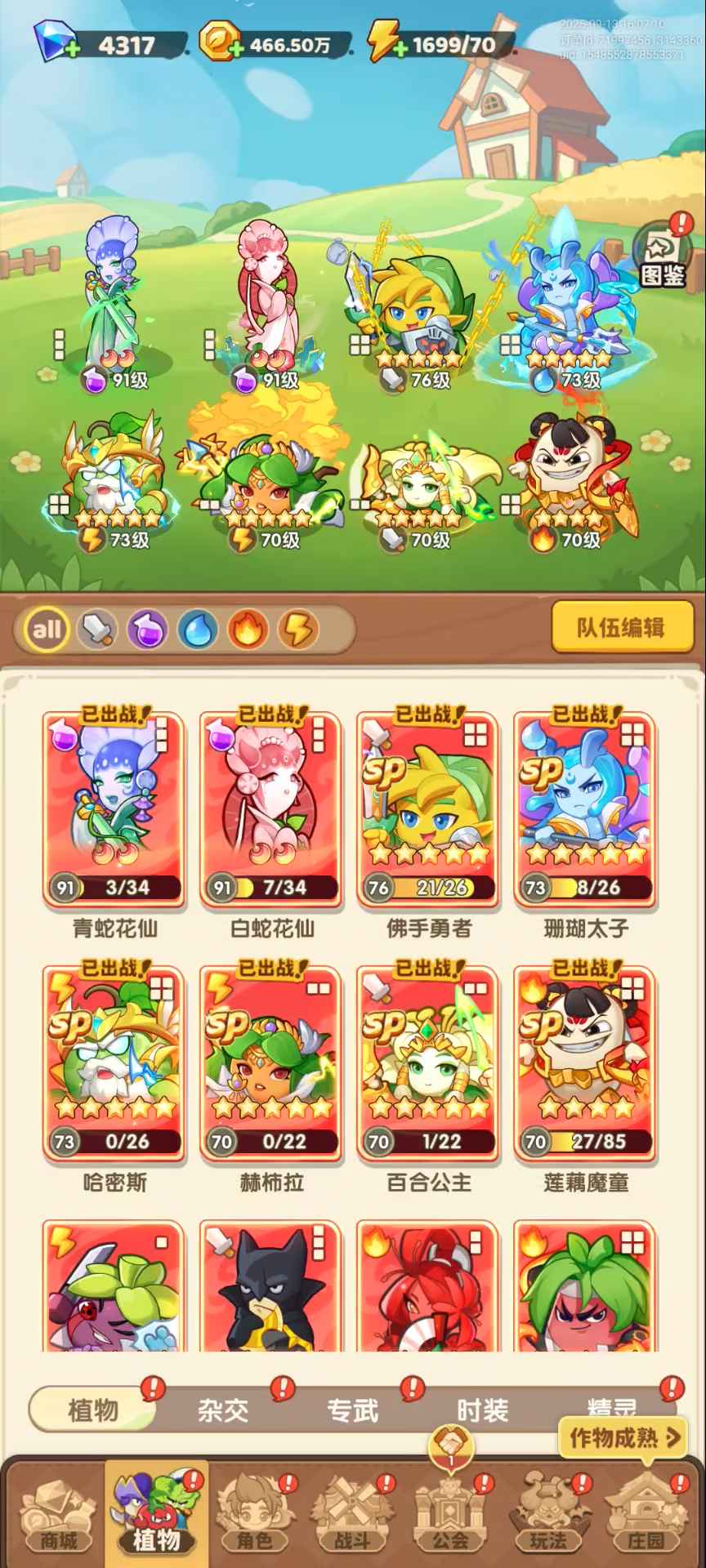Filter plants by fire type
Image resolution: width=706 pixels, height=1568 pixels.
(x=248, y=629)
